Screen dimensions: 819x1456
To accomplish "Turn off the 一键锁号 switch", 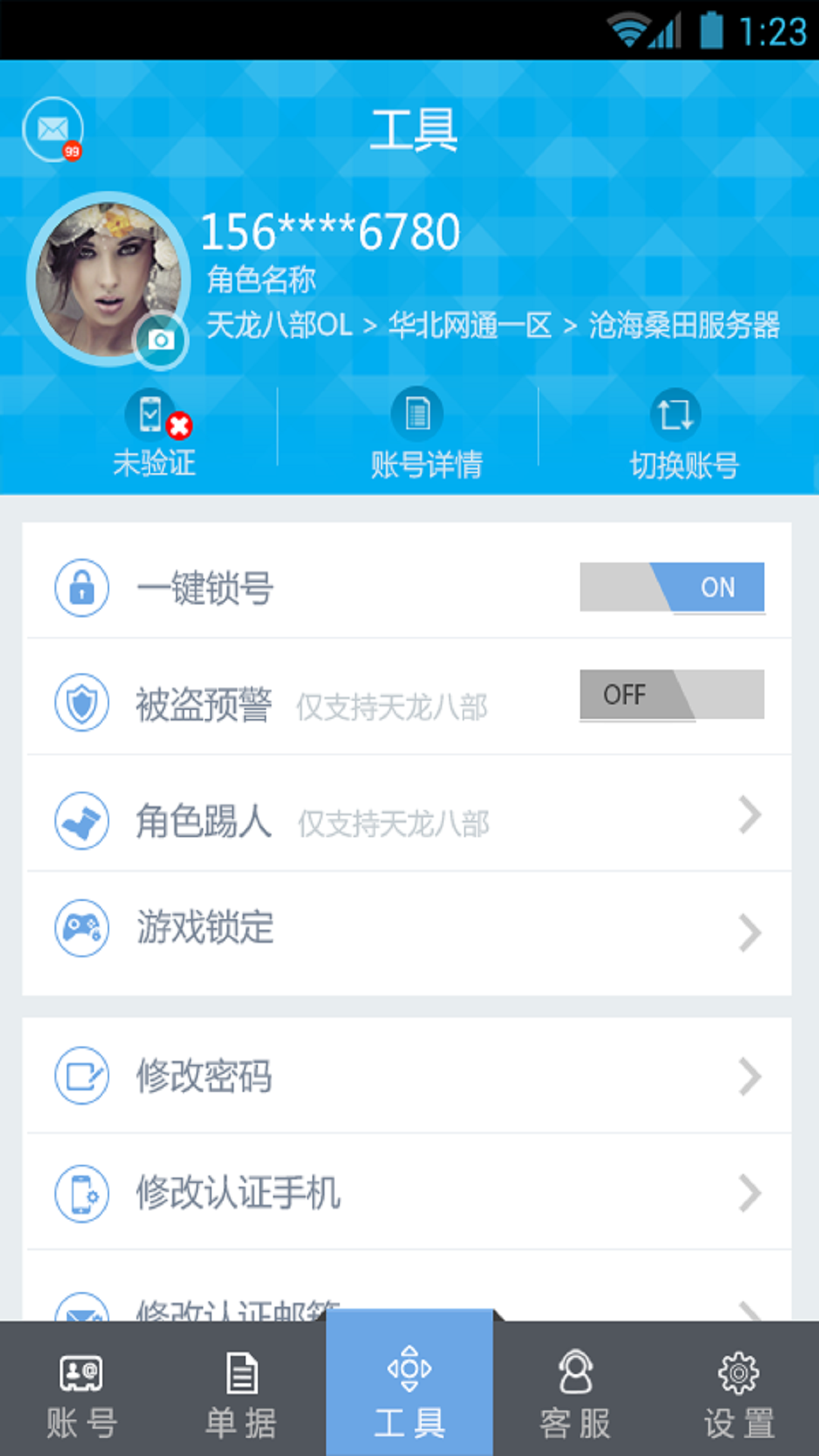I will 672,588.
